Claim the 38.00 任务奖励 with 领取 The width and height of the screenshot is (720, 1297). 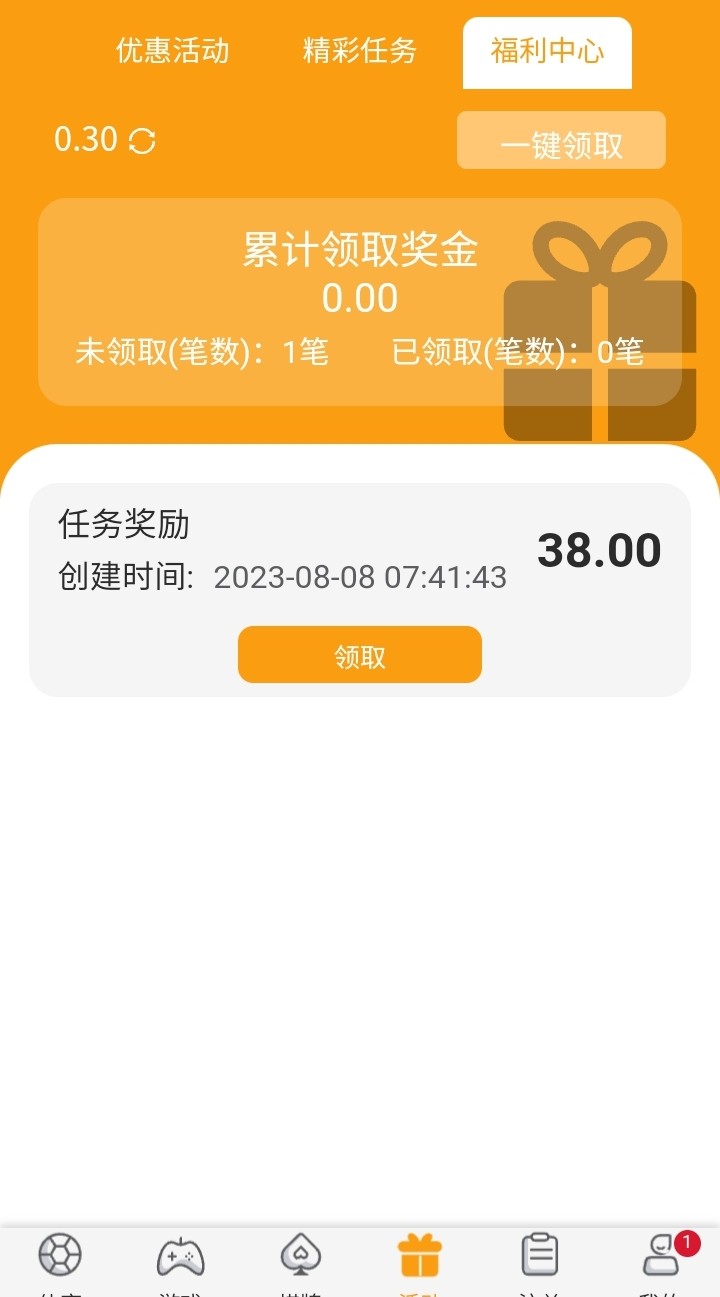tap(359, 655)
